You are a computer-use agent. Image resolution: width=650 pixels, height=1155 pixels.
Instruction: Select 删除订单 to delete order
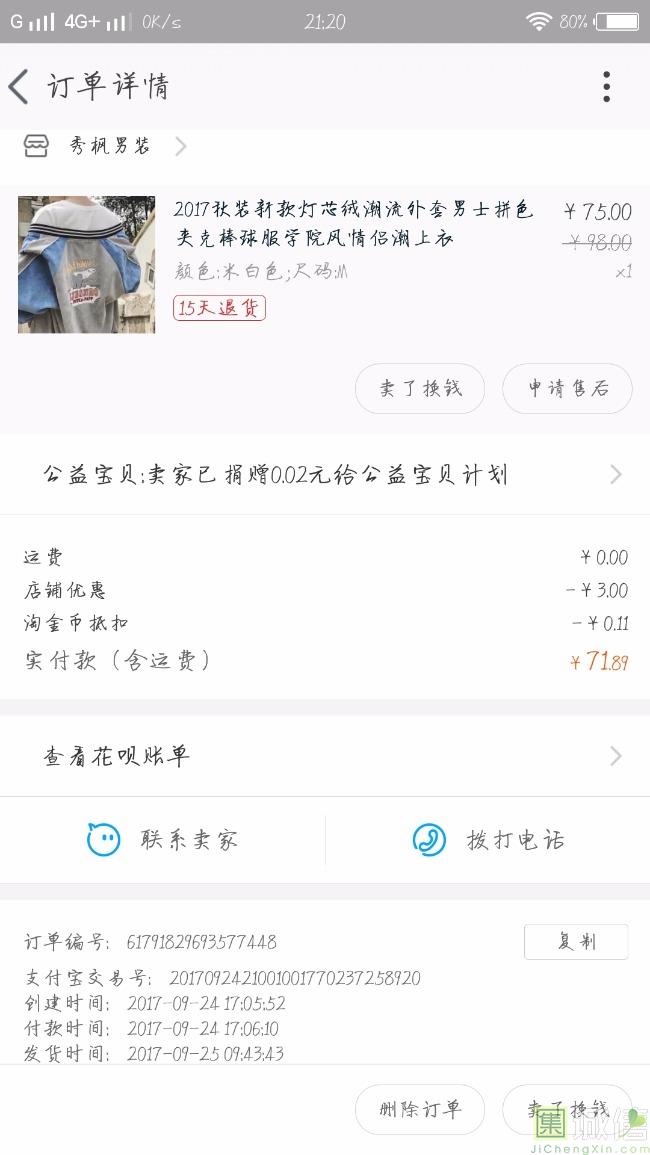420,1109
